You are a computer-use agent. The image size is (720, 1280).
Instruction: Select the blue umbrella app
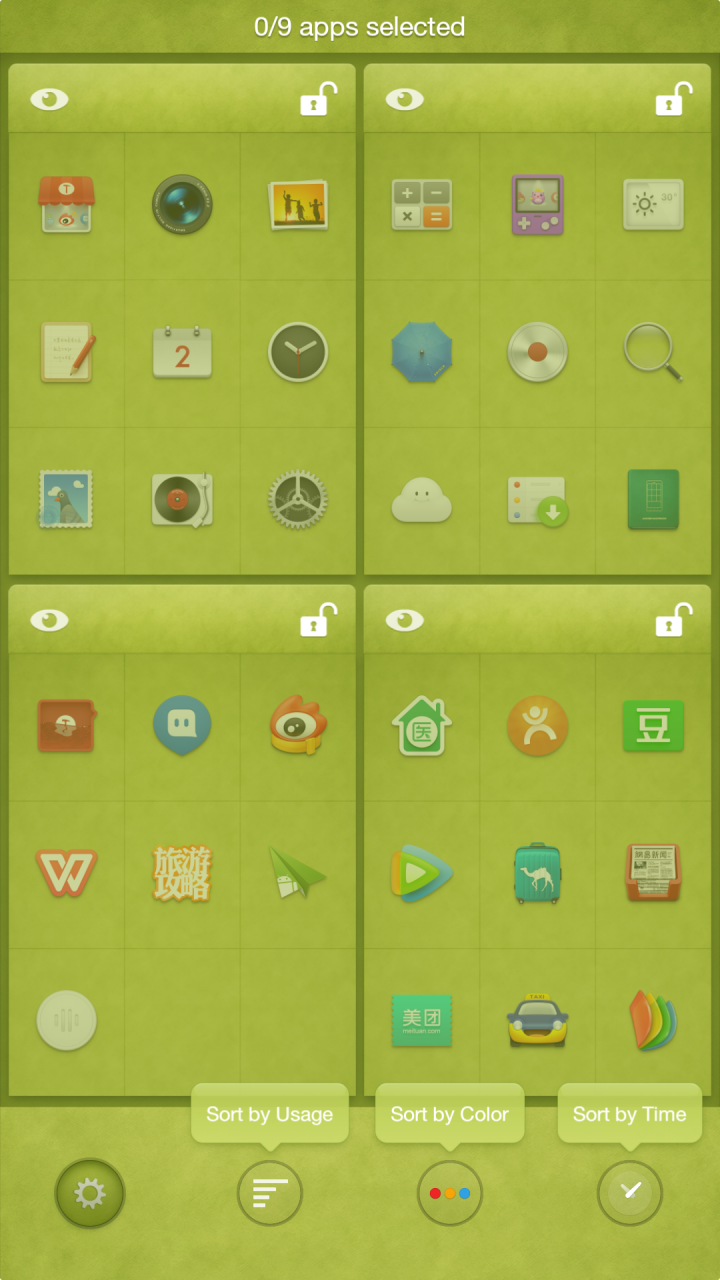click(x=421, y=352)
